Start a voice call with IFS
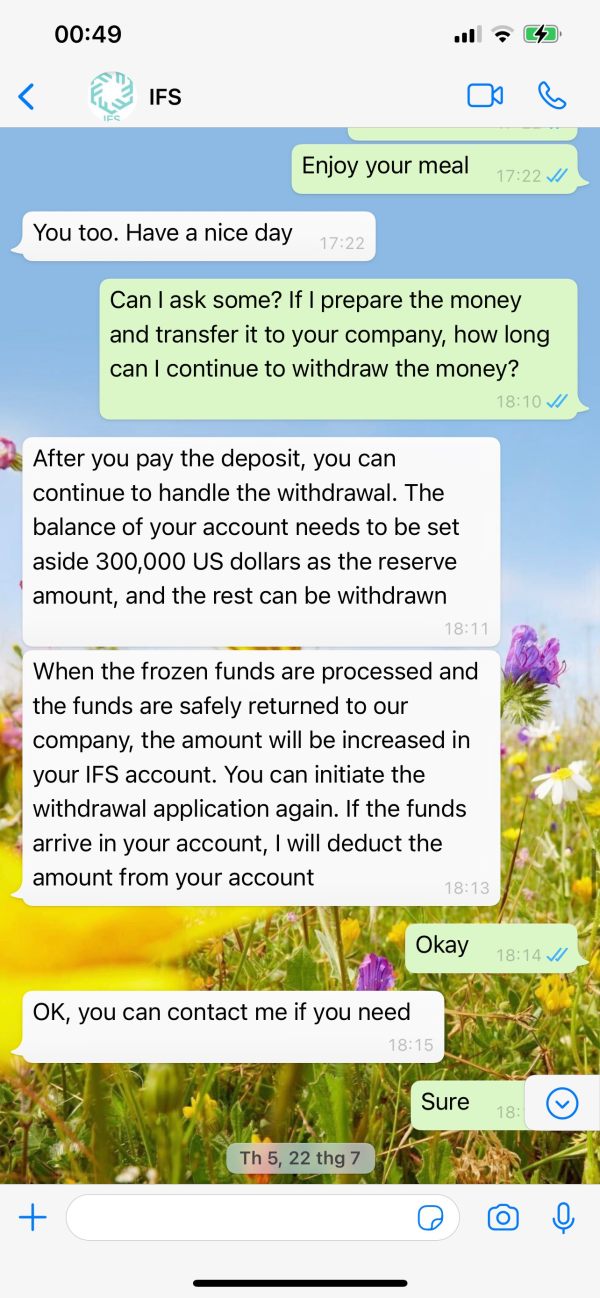 coord(552,96)
